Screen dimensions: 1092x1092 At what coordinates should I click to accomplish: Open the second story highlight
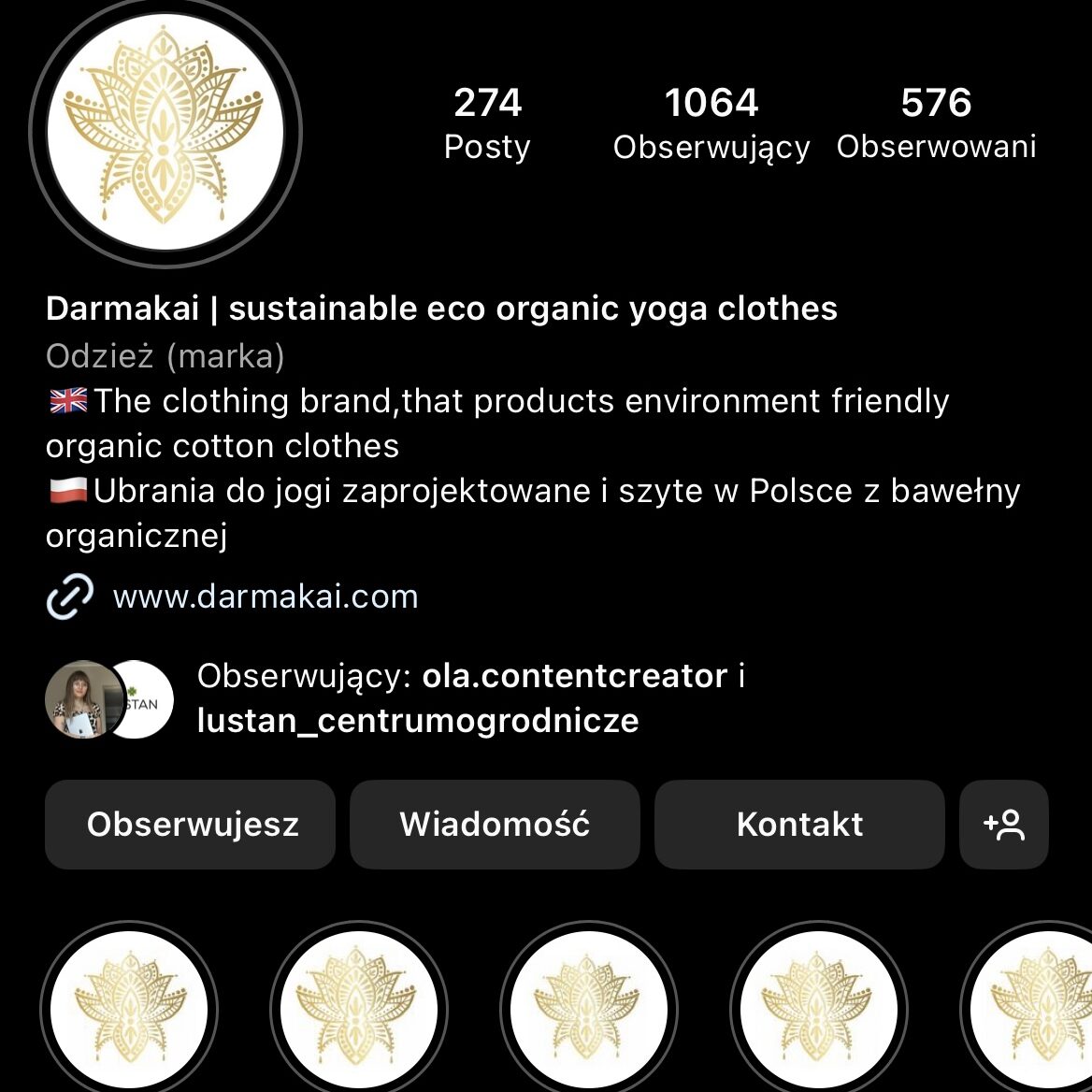[x=359, y=1010]
